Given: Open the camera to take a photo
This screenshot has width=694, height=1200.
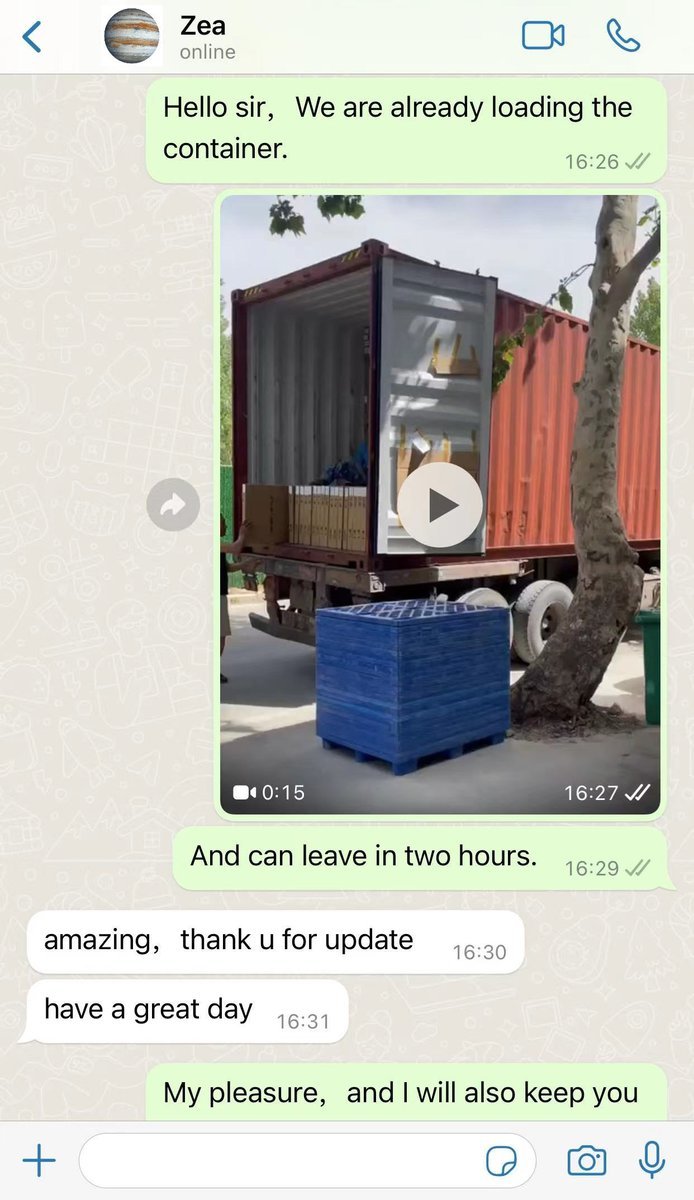Looking at the screenshot, I should point(587,1161).
